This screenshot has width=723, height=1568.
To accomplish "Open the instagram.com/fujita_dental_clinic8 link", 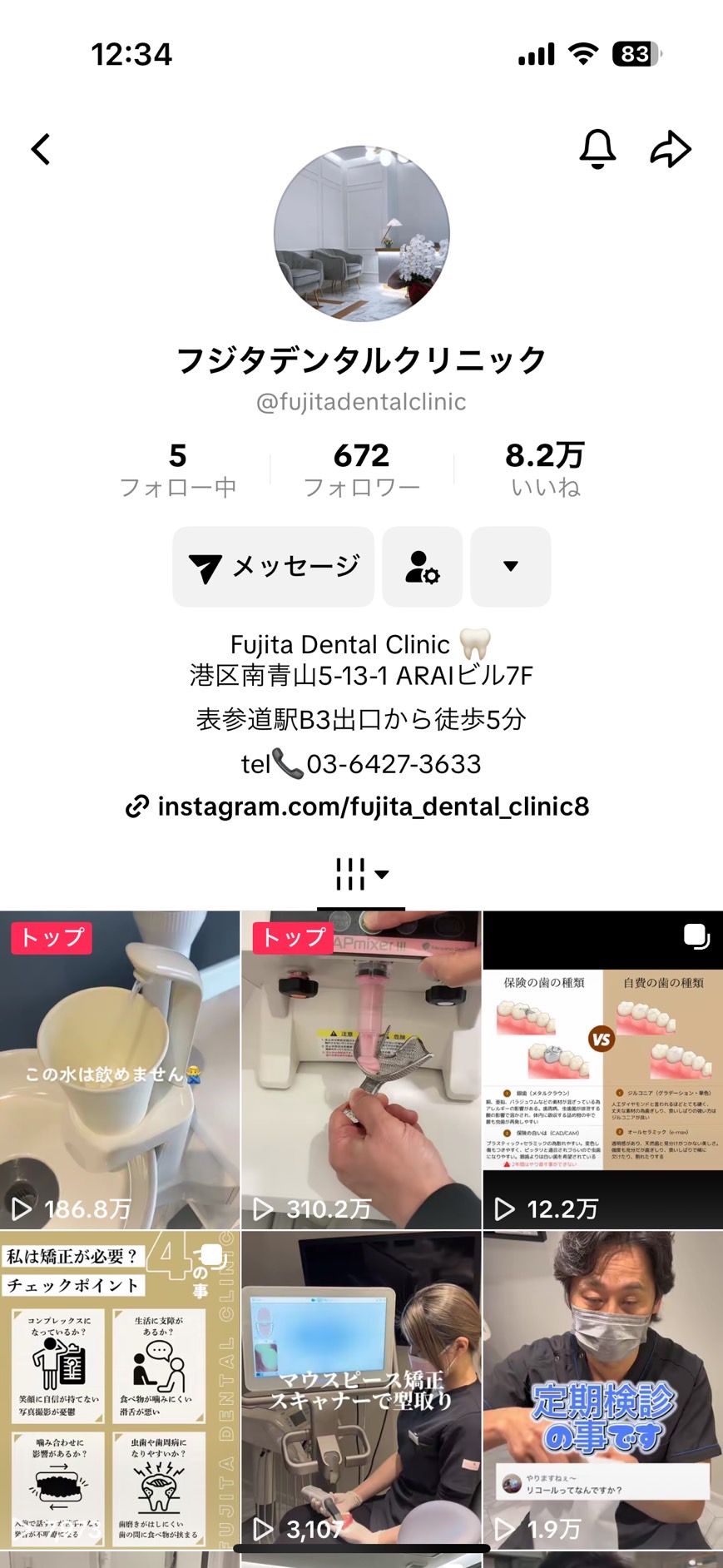I will coord(358,806).
